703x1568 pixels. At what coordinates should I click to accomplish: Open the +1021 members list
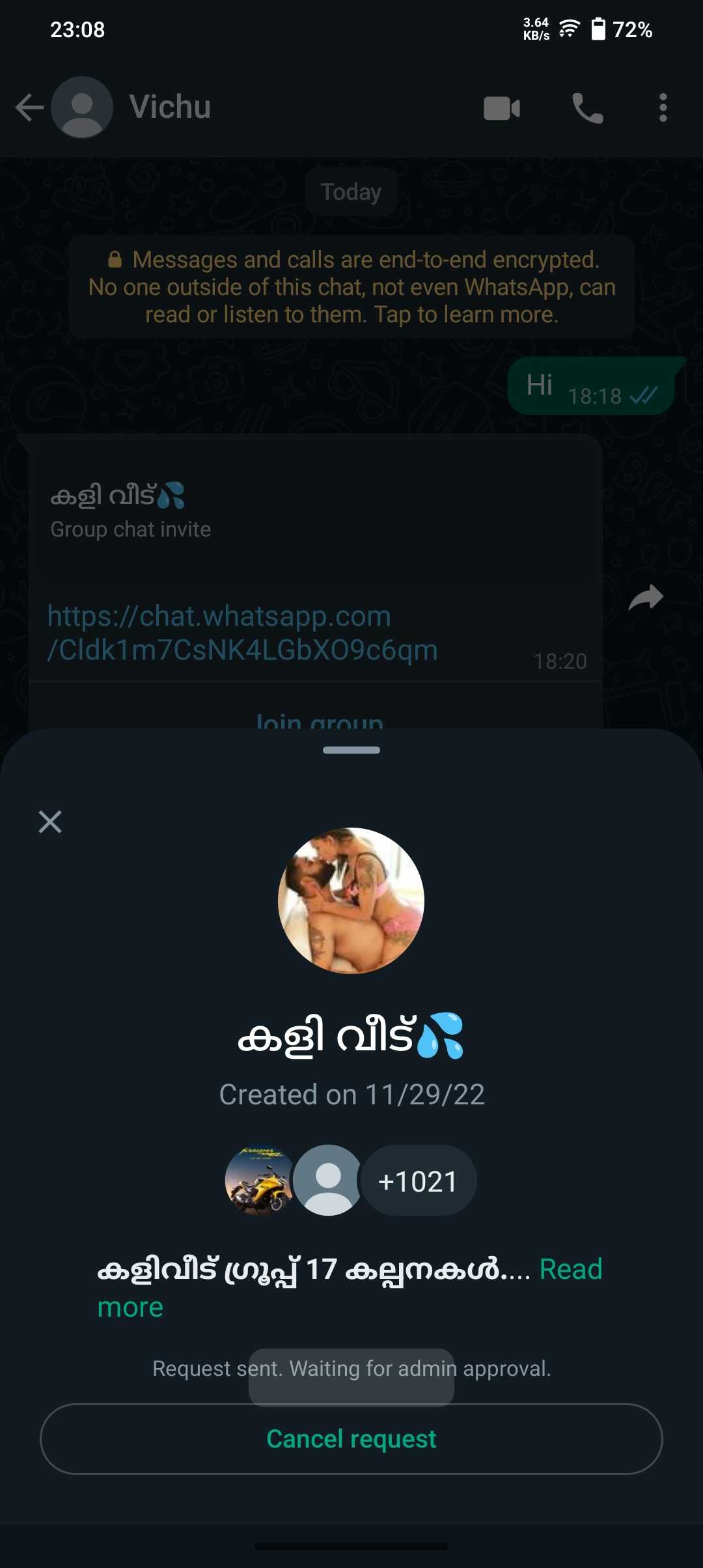click(x=418, y=1181)
